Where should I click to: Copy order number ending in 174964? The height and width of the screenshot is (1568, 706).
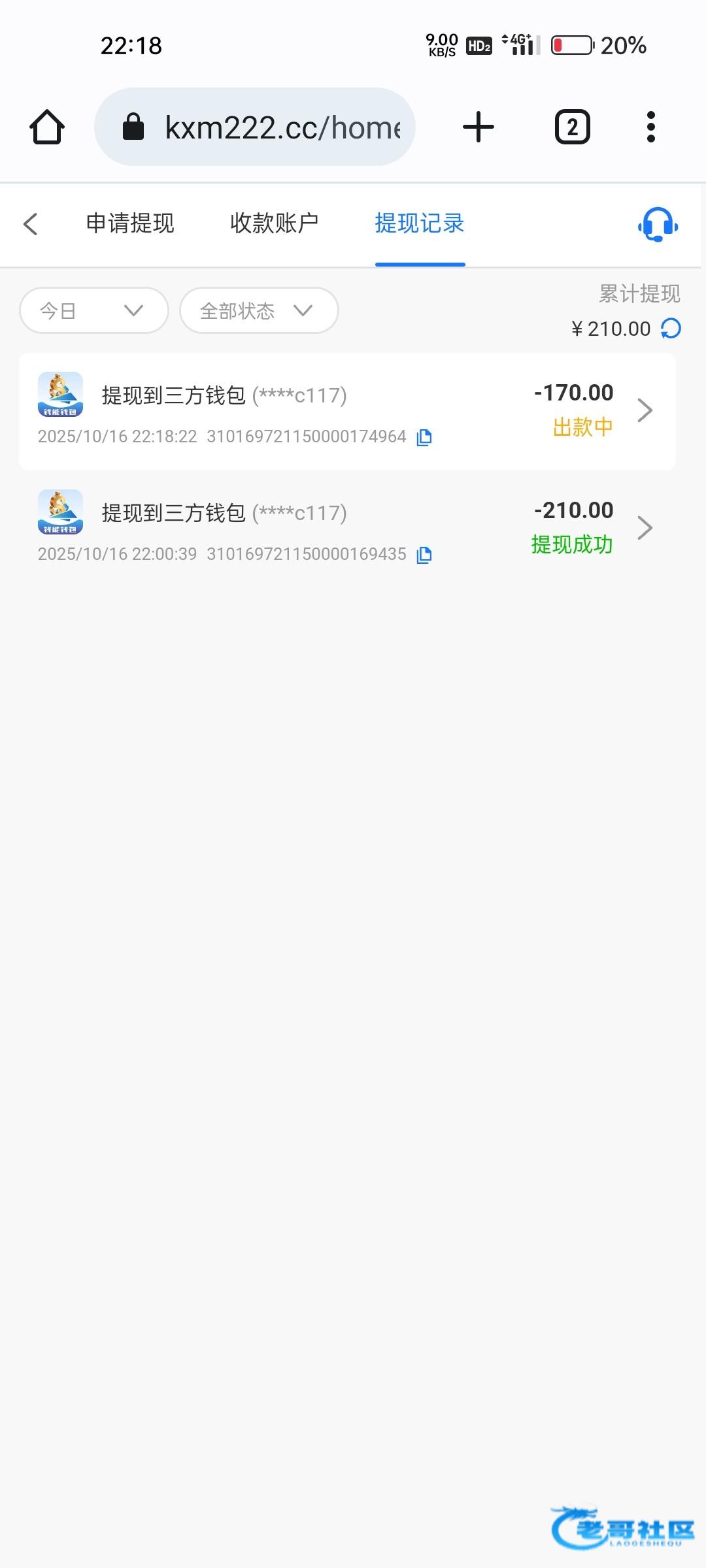click(x=424, y=437)
